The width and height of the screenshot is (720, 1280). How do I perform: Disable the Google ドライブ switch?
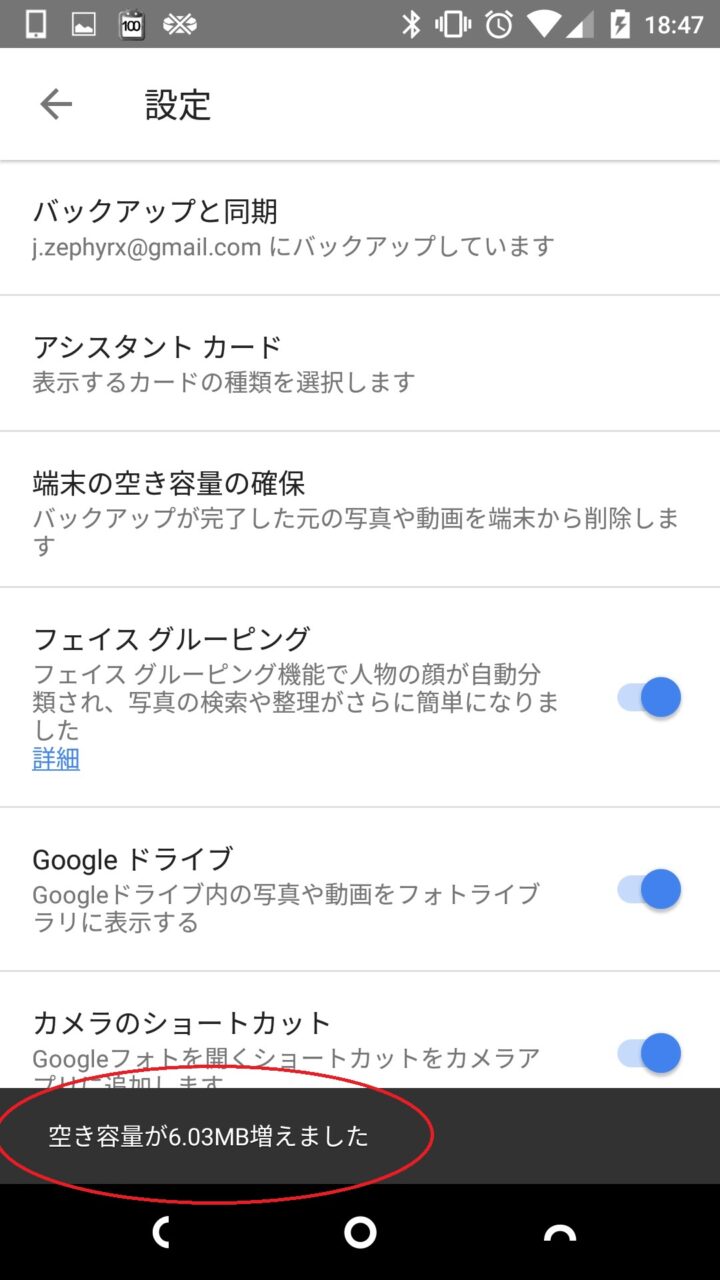pyautogui.click(x=650, y=889)
